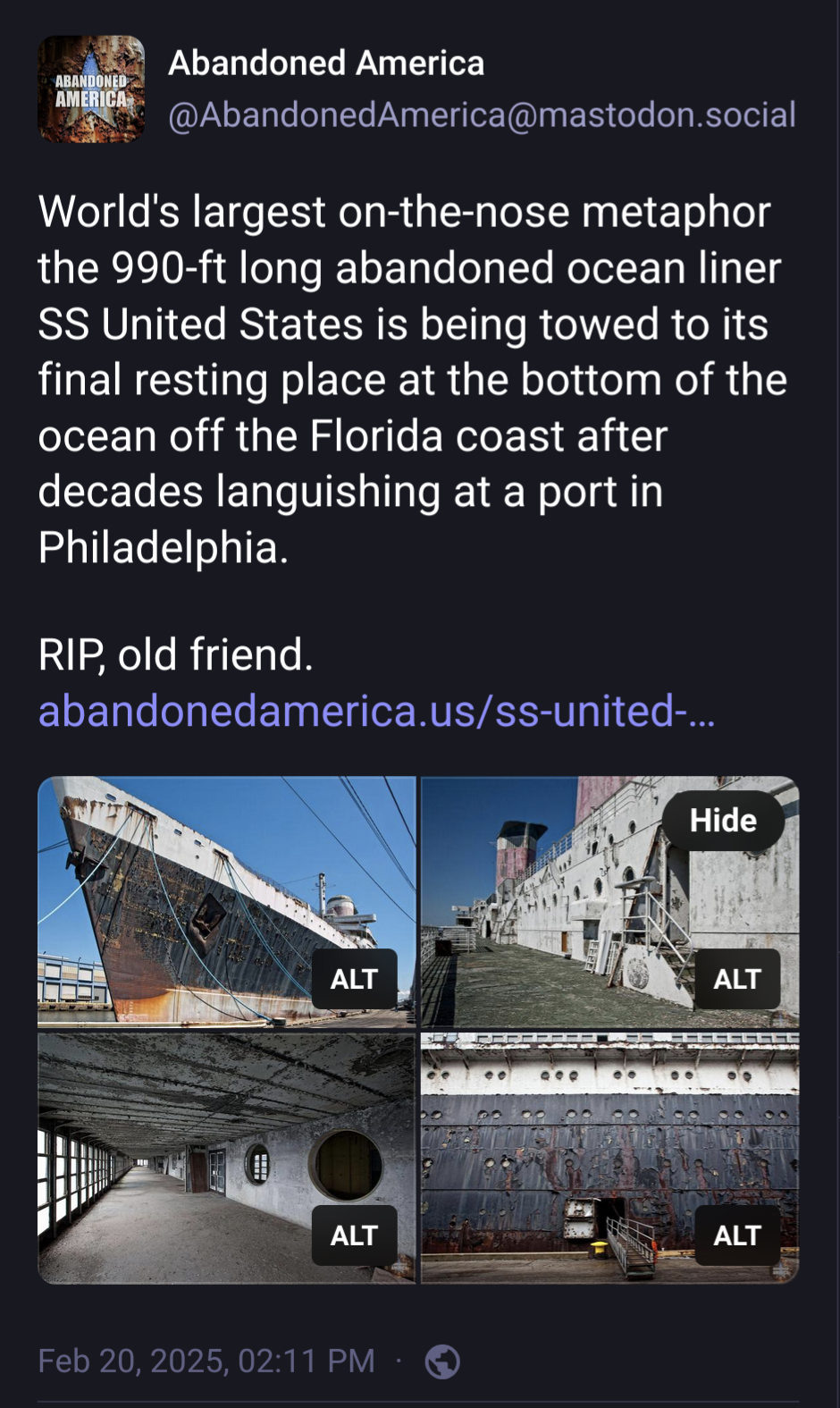Open Abandoned America profile avatar
840x1408 pixels.
coord(91,89)
